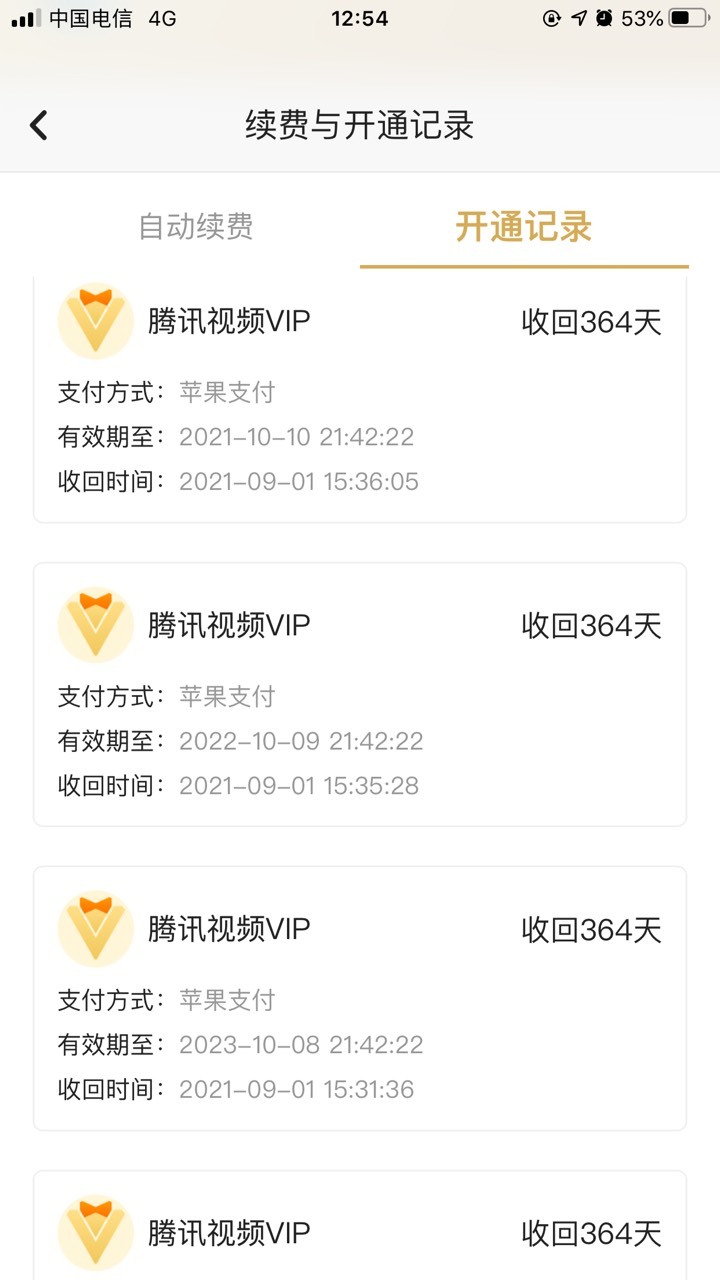The height and width of the screenshot is (1280, 720).
Task: Go back using the top-left arrow
Action: tap(39, 125)
